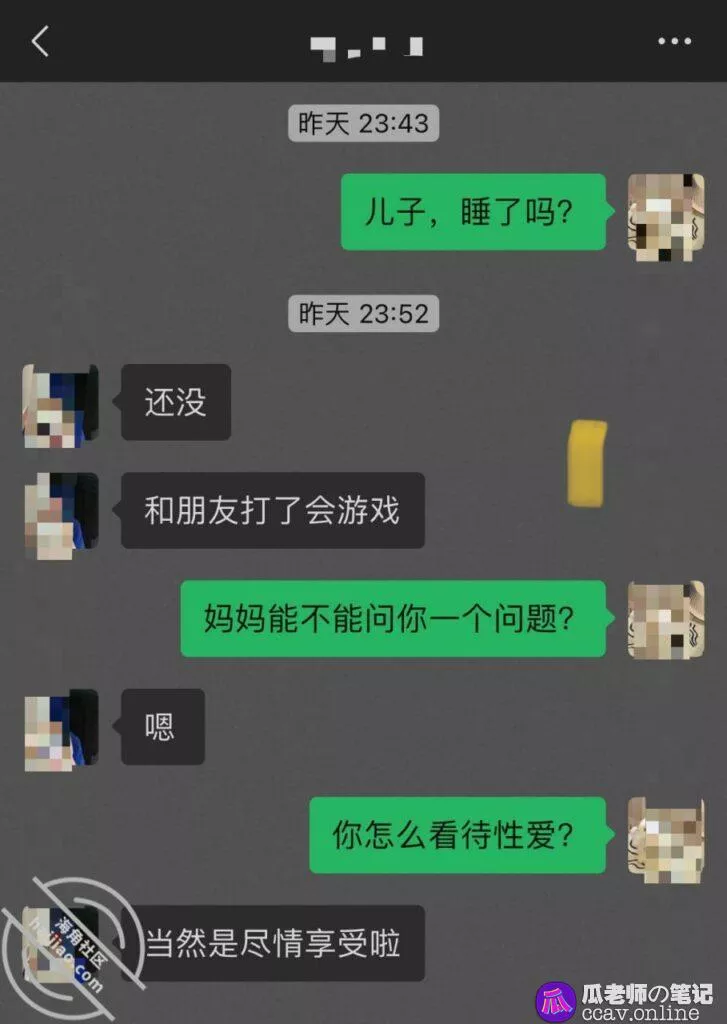This screenshot has height=1024, width=727.
Task: Go back using the top-left arrow
Action: tap(39, 42)
